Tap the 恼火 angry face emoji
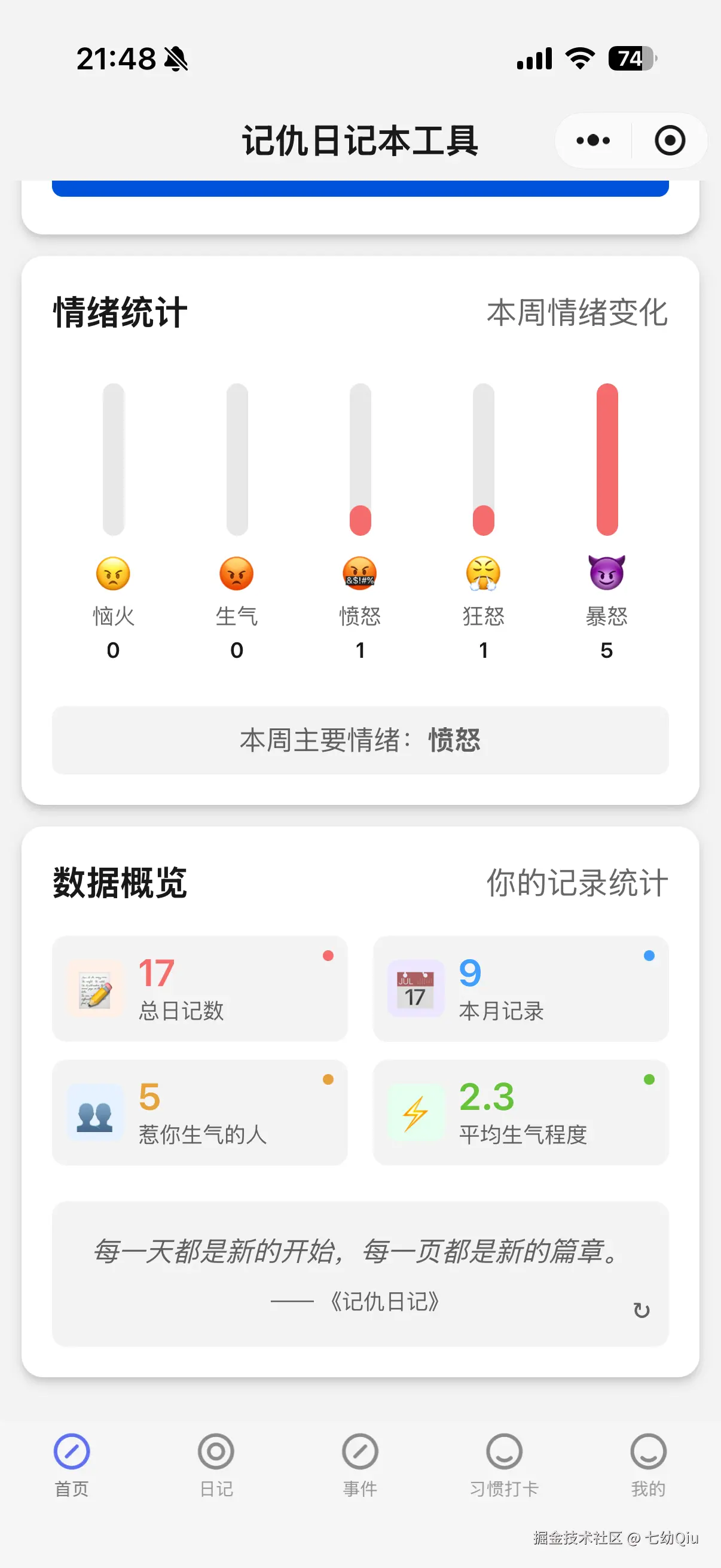Screen dimensions: 721x1568 click(112, 573)
